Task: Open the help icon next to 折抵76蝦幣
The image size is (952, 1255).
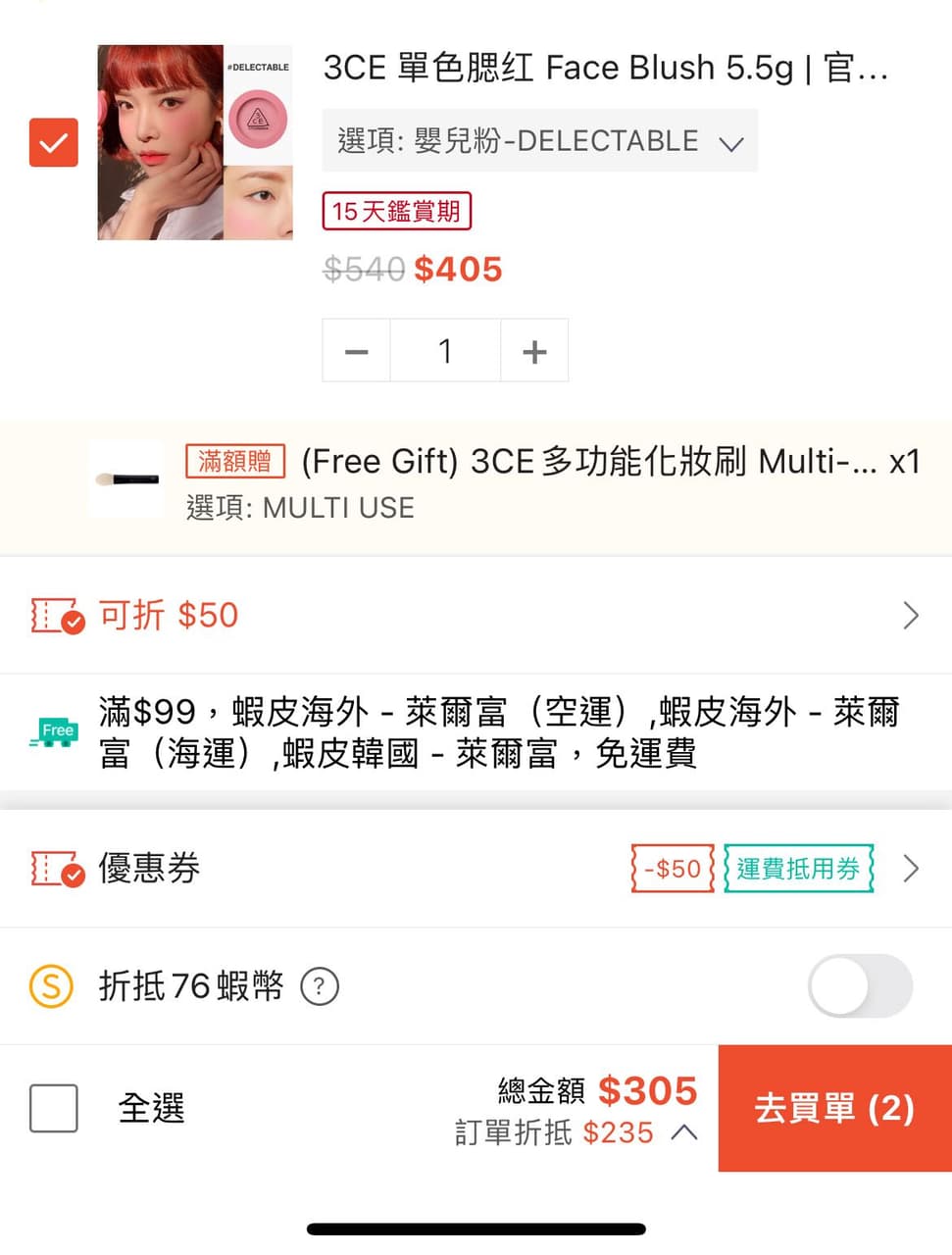Action: coord(320,987)
